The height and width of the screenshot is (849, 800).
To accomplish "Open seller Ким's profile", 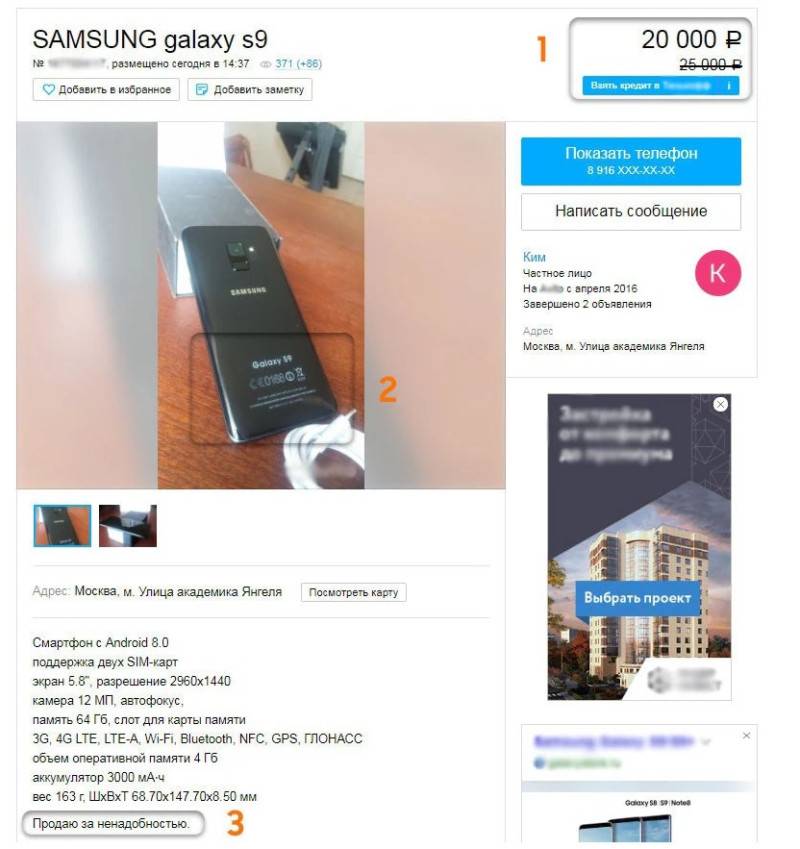I will (x=534, y=257).
